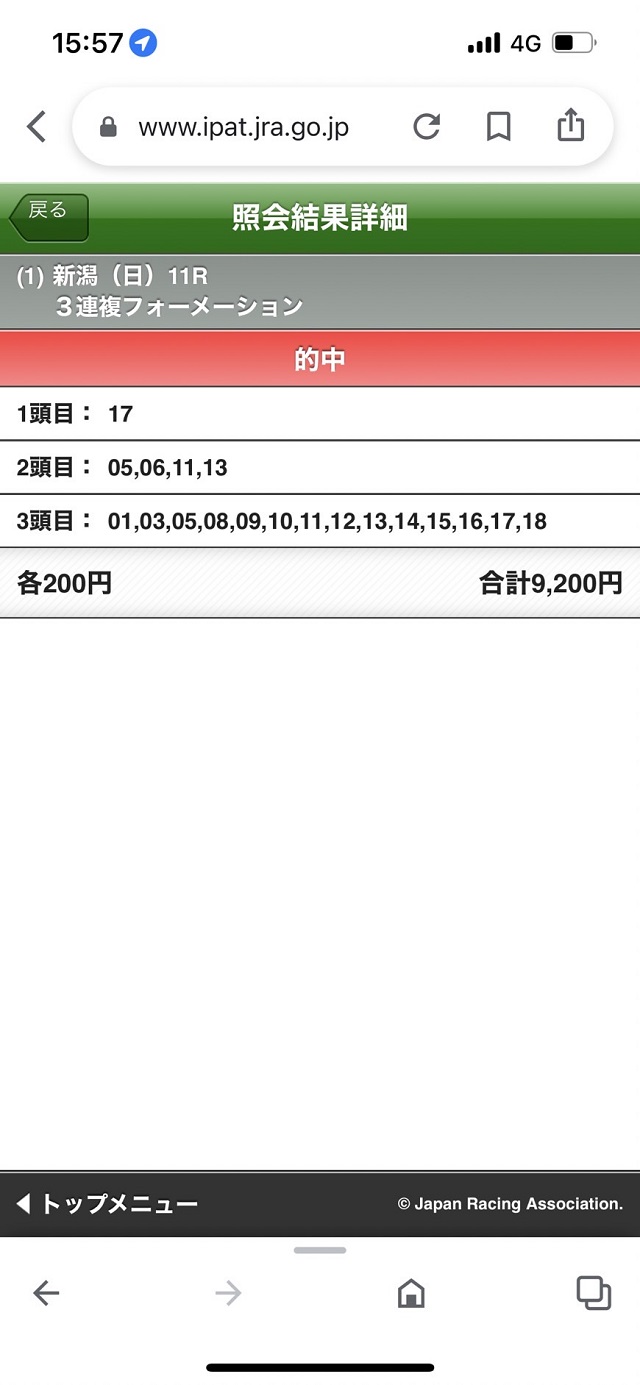Tap the 戻る back button
Screen dimensions: 640x1385
point(50,216)
